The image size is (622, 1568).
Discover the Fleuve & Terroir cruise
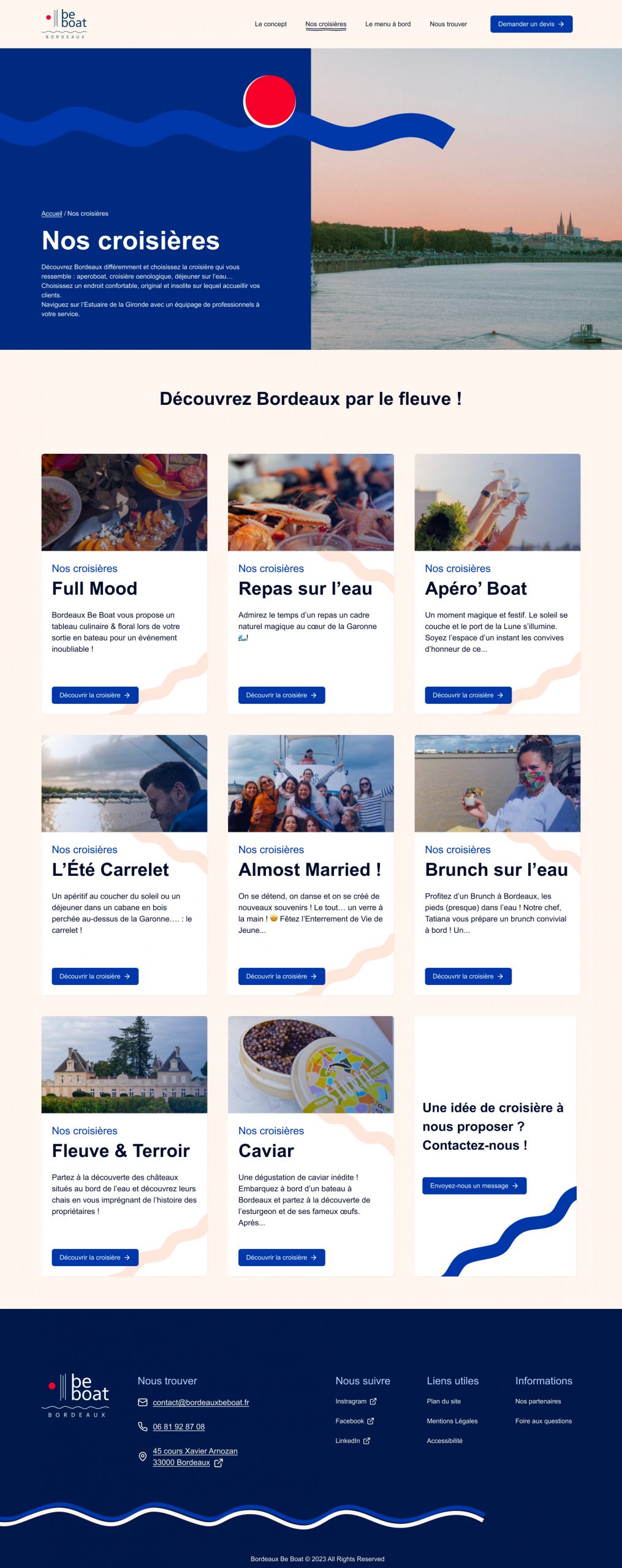[x=95, y=1257]
